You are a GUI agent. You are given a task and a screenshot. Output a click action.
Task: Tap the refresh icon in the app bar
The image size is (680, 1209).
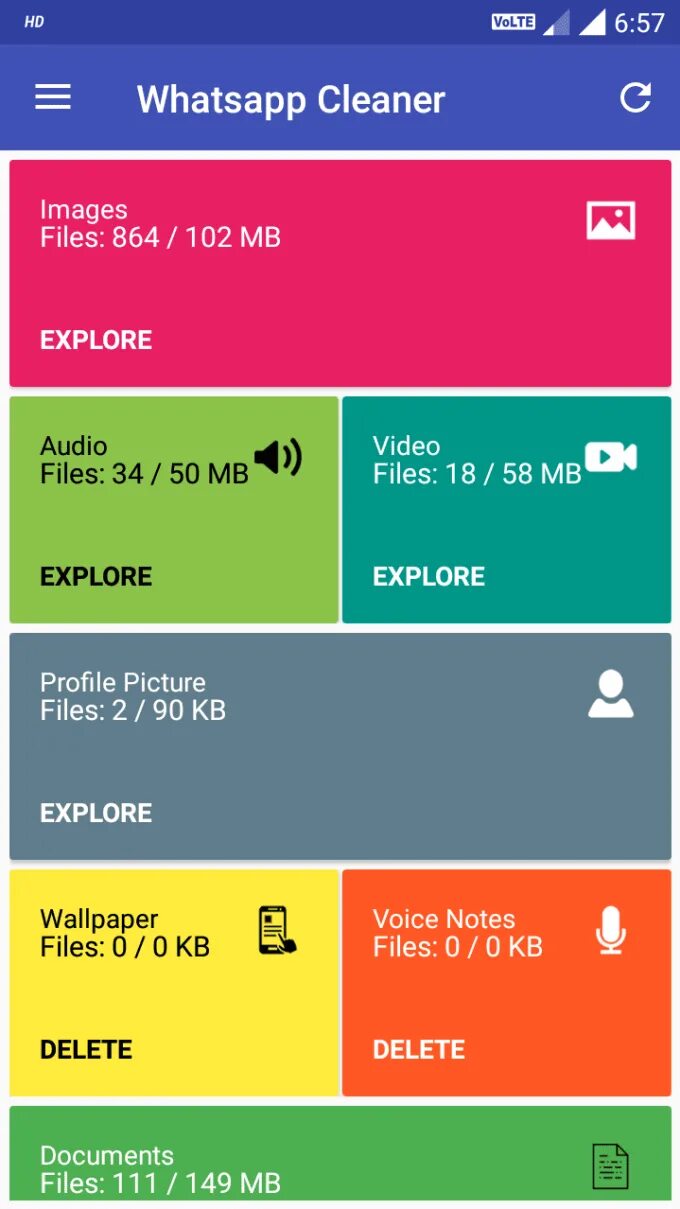click(x=635, y=97)
